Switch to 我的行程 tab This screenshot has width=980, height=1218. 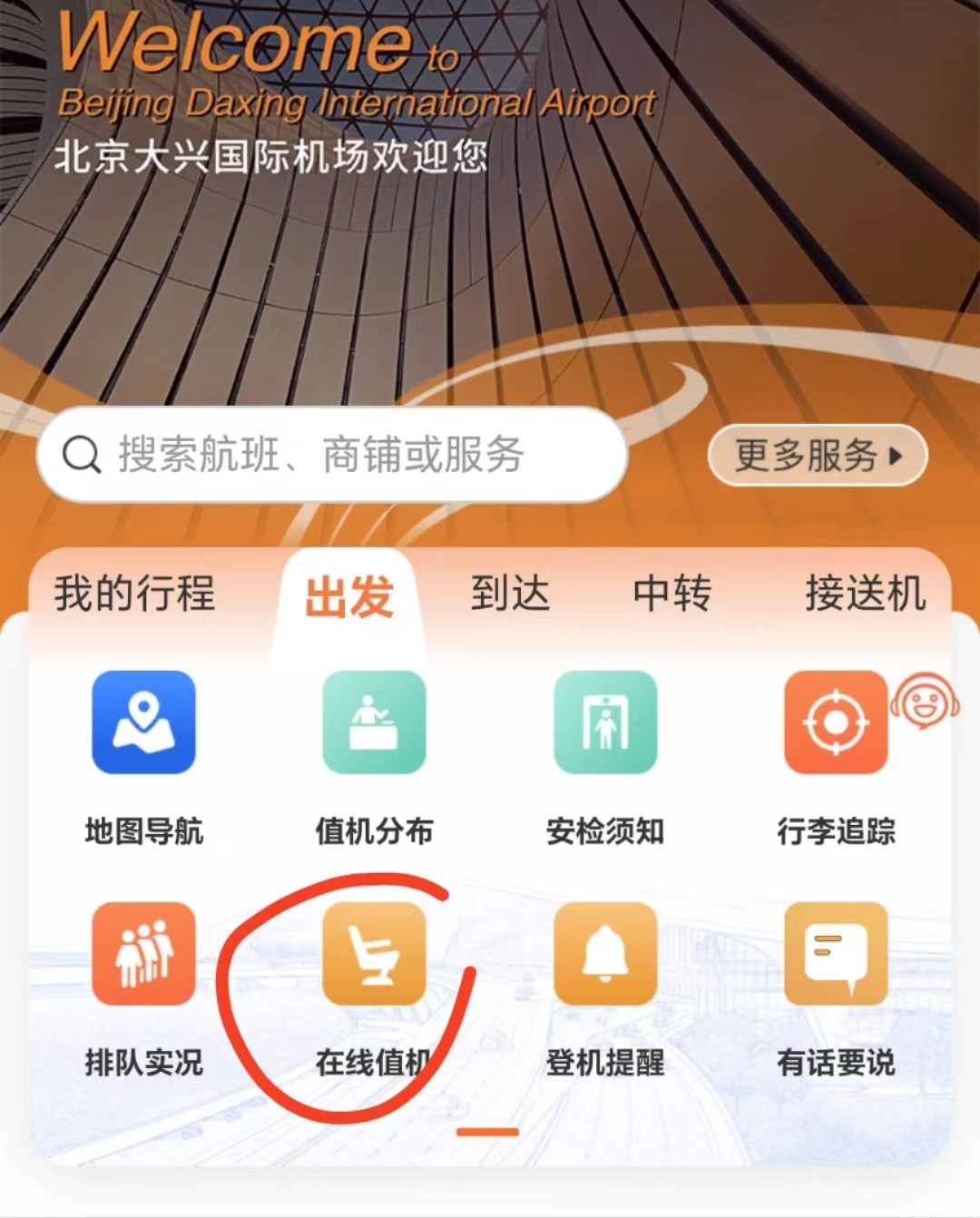[x=134, y=594]
